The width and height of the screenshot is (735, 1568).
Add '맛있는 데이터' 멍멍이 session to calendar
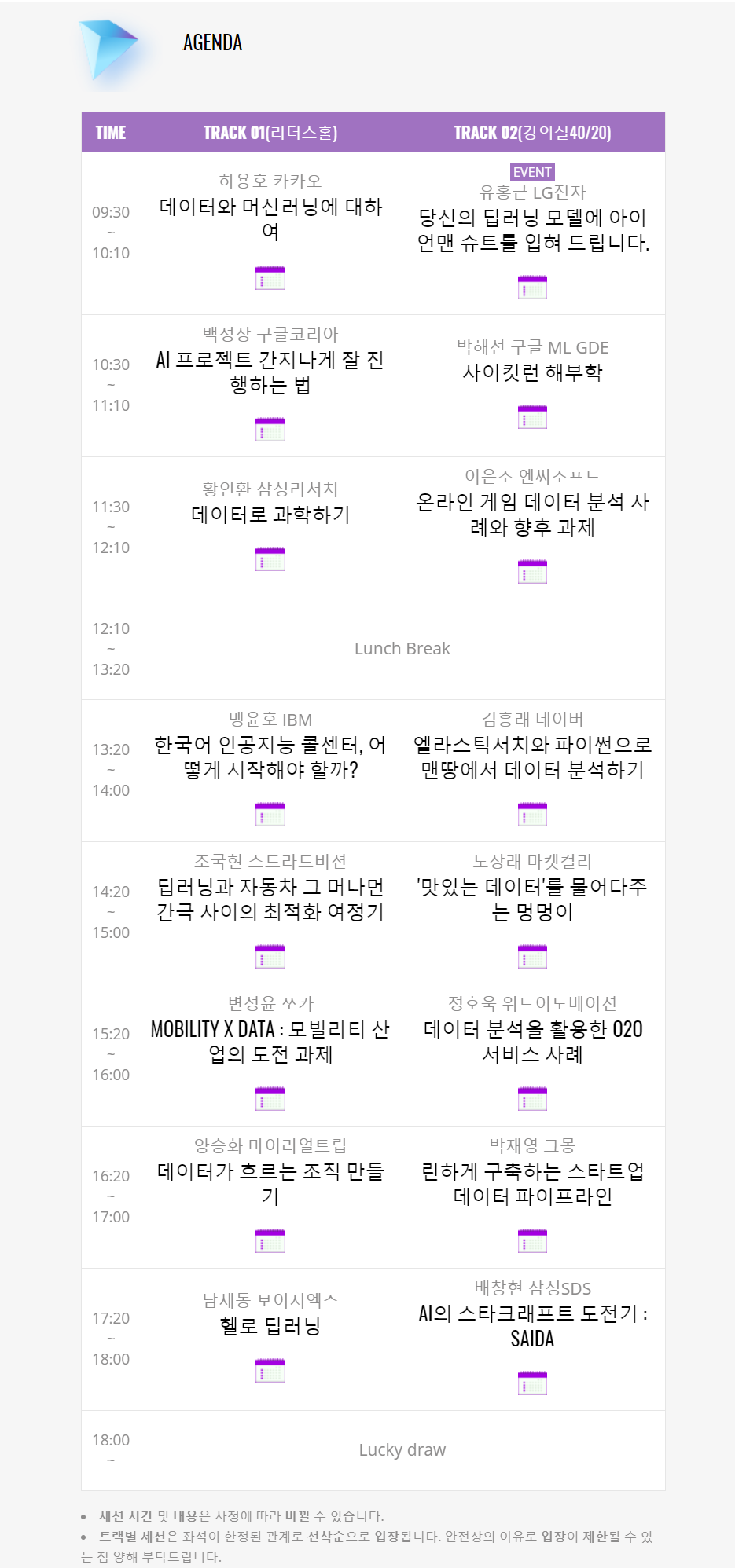(x=532, y=956)
